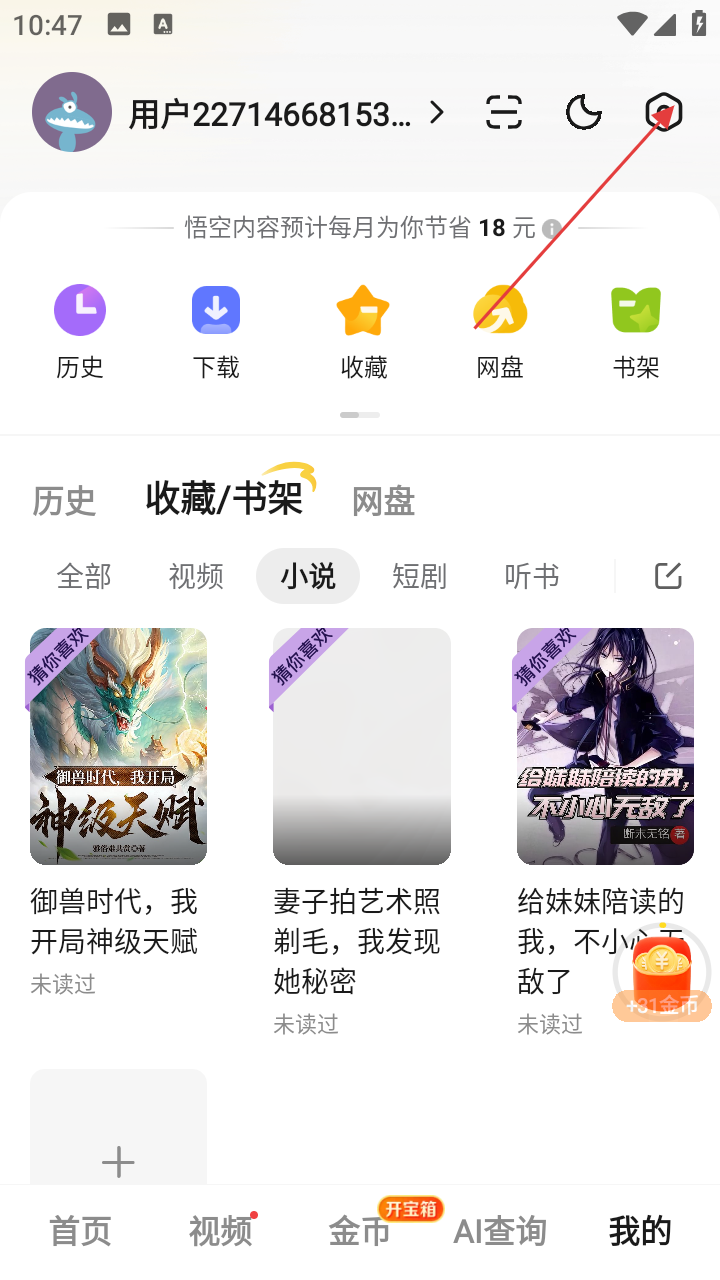The width and height of the screenshot is (720, 1280).
Task: Open settings via the hexagon icon
Action: [663, 112]
